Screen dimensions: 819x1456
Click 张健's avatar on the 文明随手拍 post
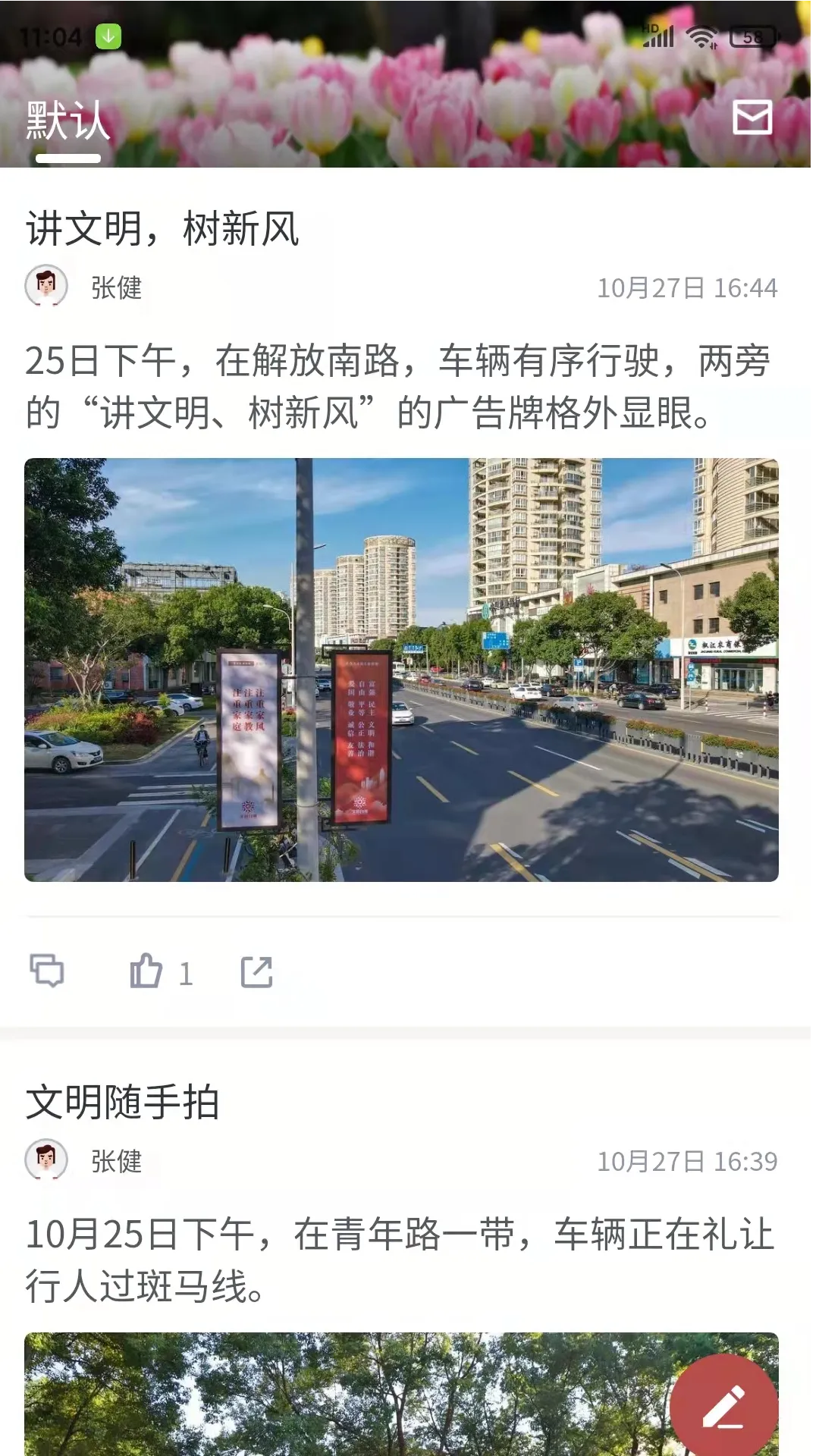[45, 1157]
